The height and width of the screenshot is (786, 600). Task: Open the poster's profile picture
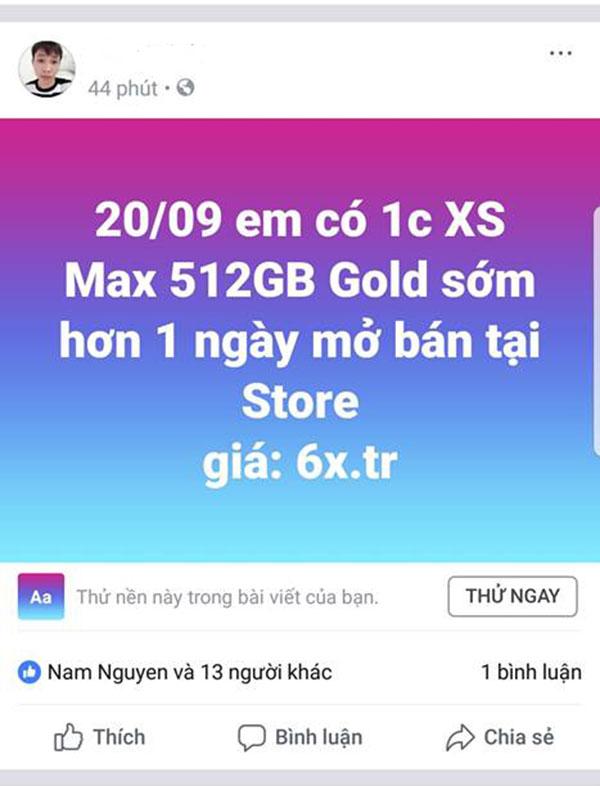[46, 69]
